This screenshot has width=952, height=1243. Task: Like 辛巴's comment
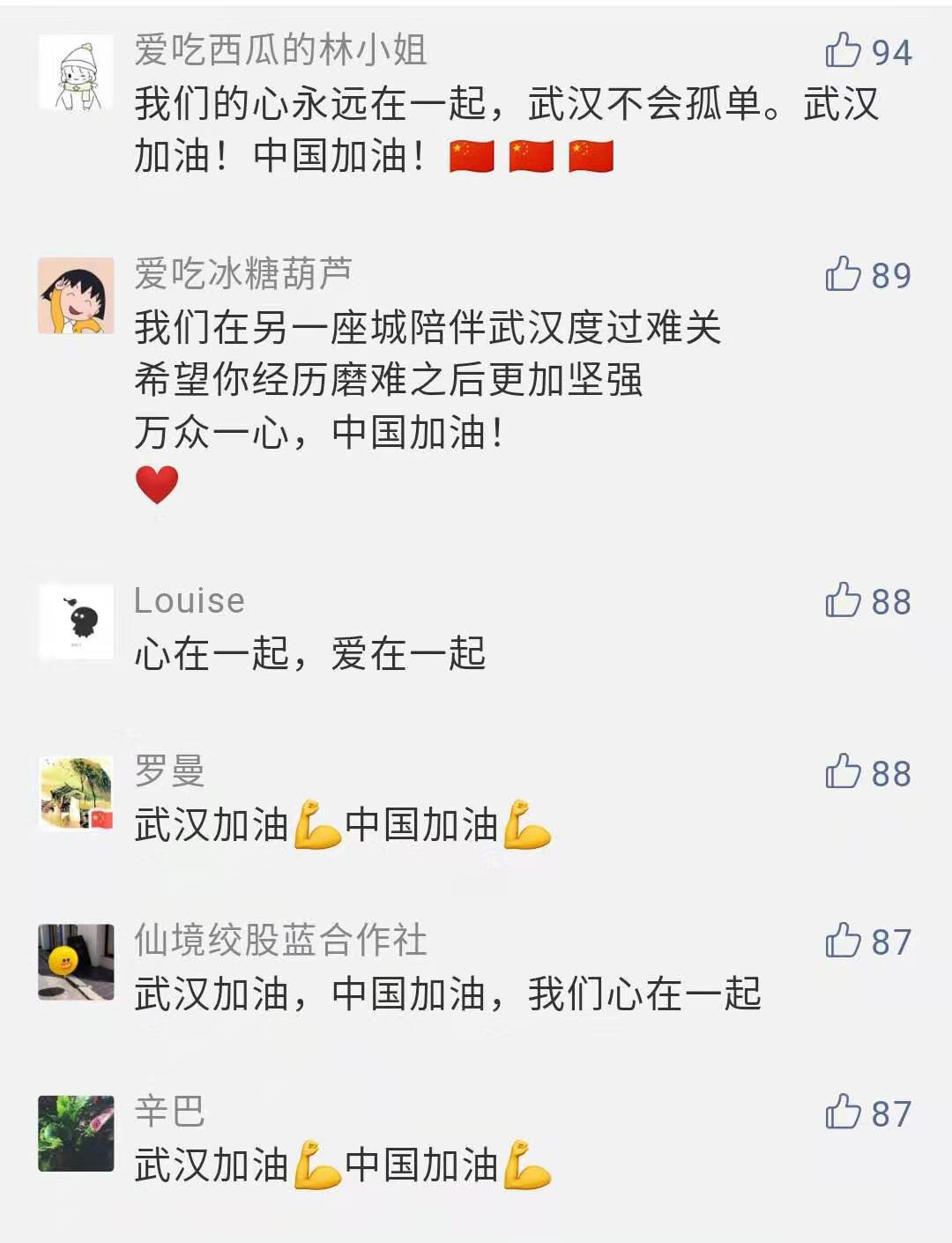(x=844, y=1113)
